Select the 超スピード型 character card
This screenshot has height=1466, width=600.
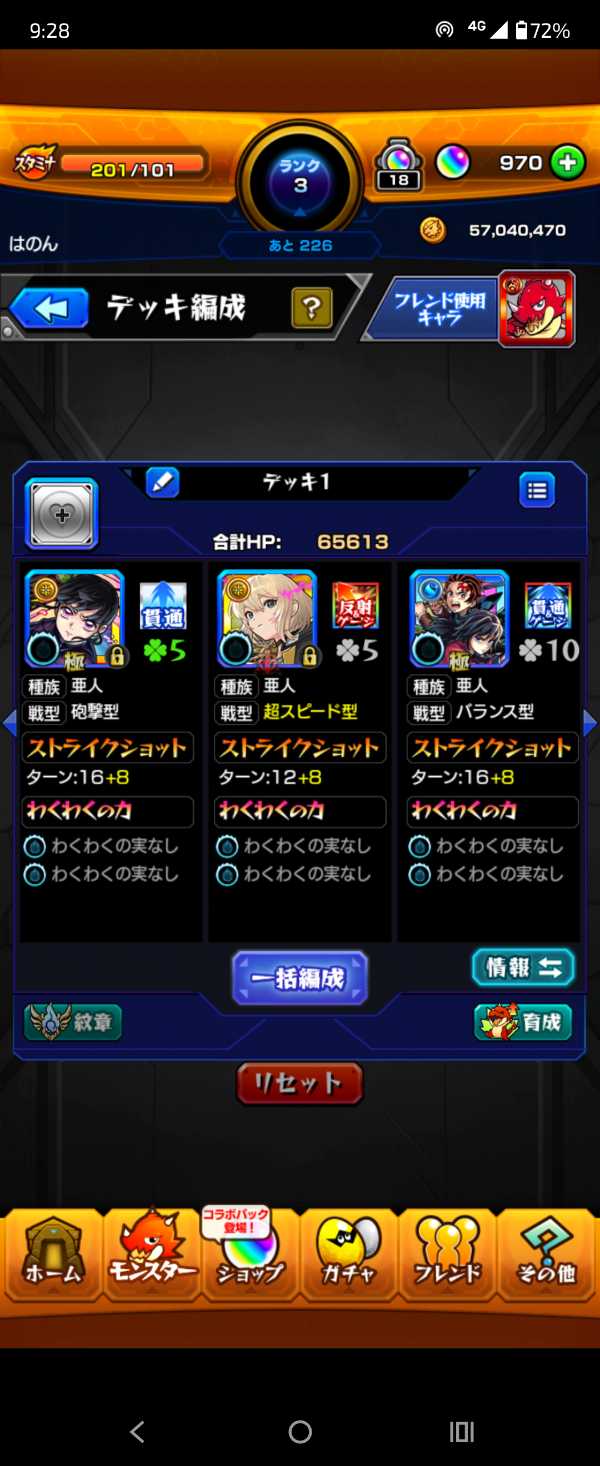[x=267, y=619]
